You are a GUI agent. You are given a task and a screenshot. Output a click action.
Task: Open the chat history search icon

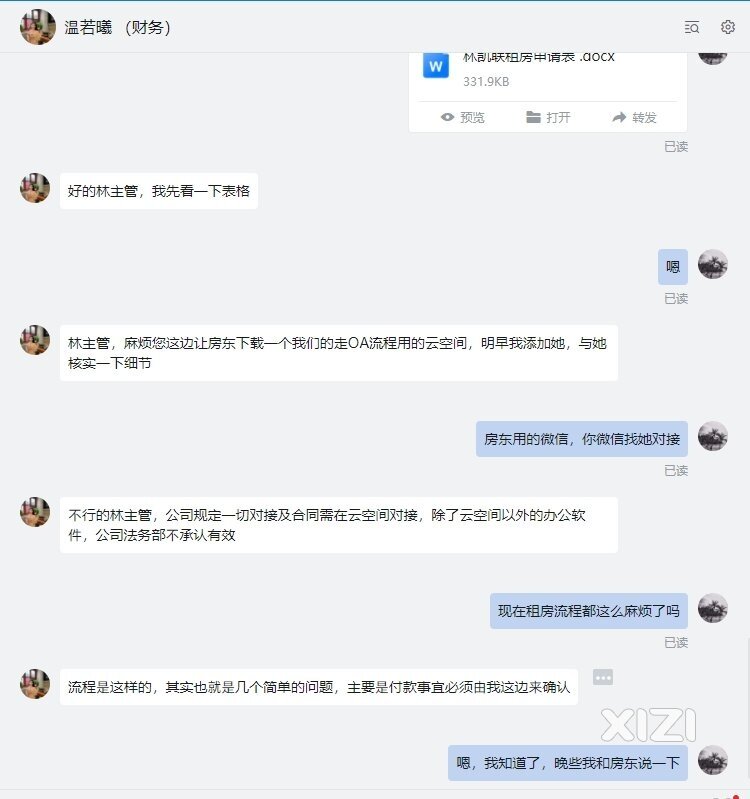pos(692,27)
